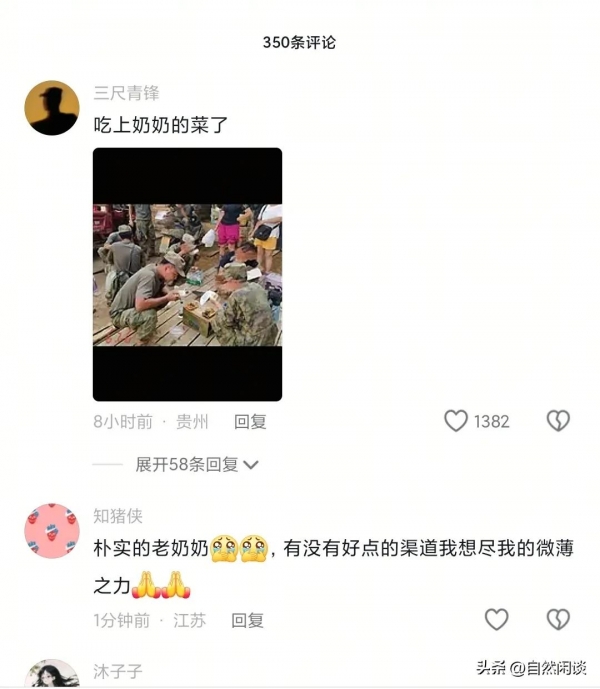View 沐子子's profile avatar
Screen dimensions: 600x689
[52, 676]
